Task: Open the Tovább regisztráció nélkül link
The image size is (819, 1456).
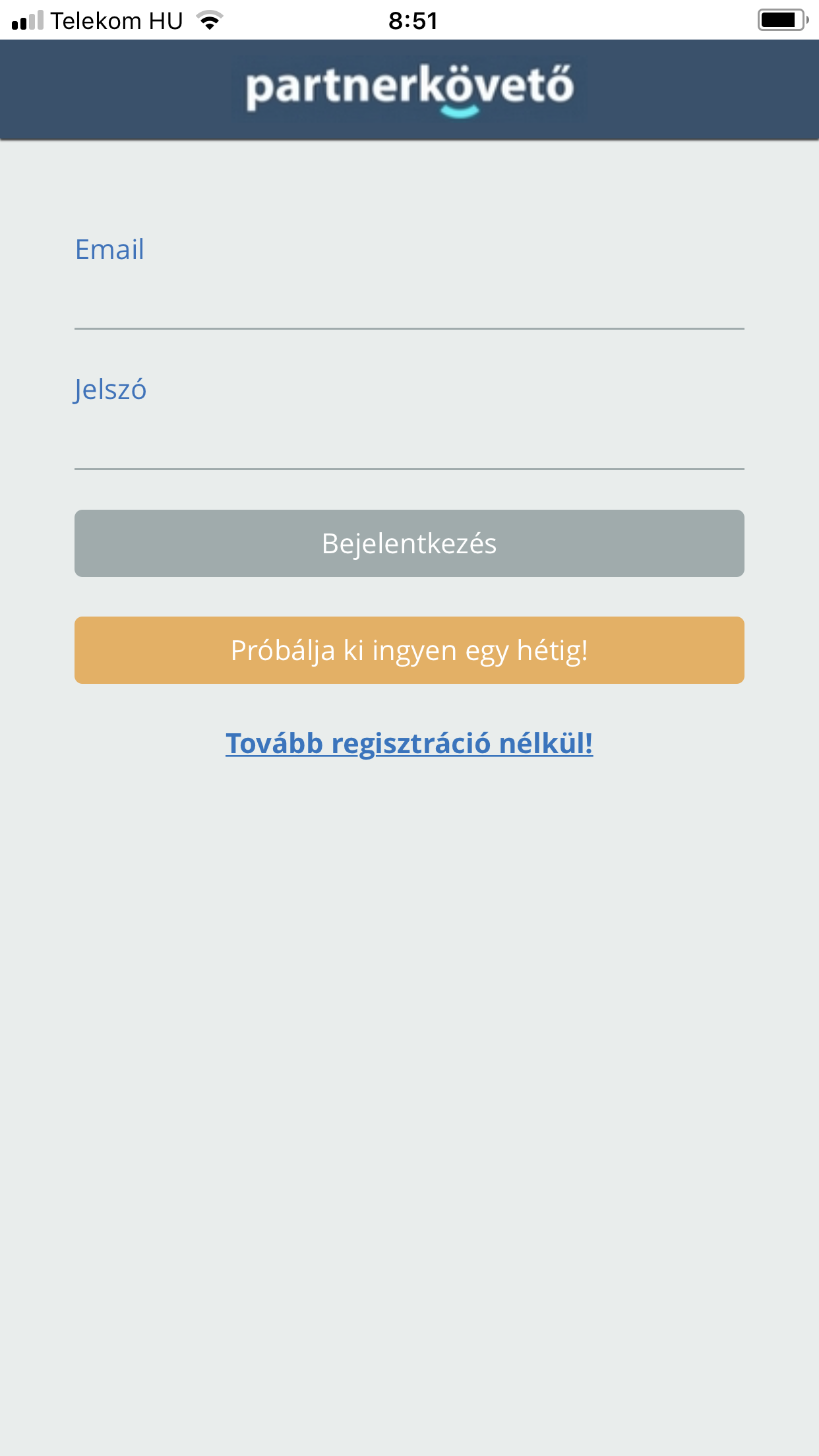Action: (x=409, y=743)
